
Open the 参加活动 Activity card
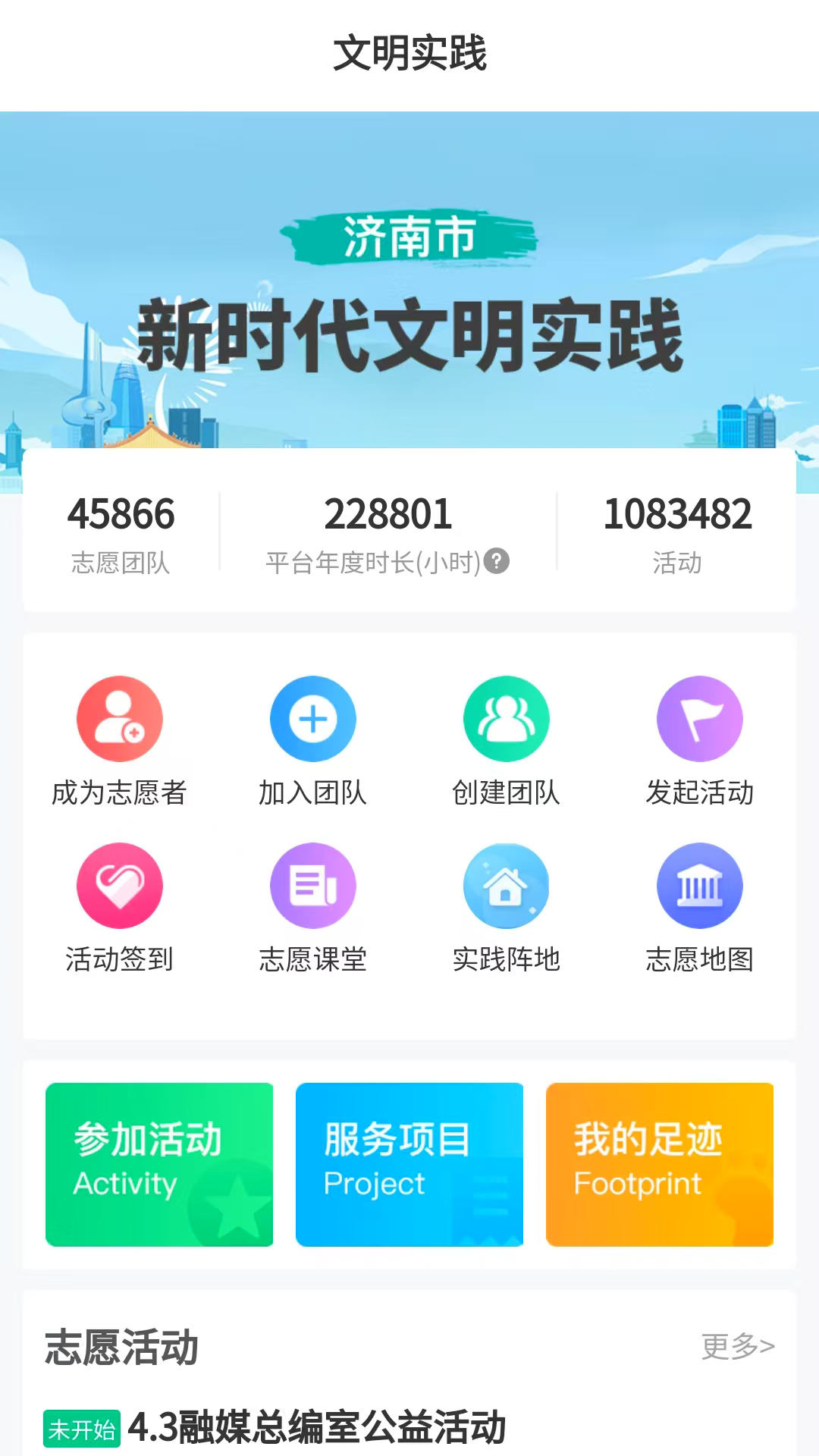(x=159, y=1164)
